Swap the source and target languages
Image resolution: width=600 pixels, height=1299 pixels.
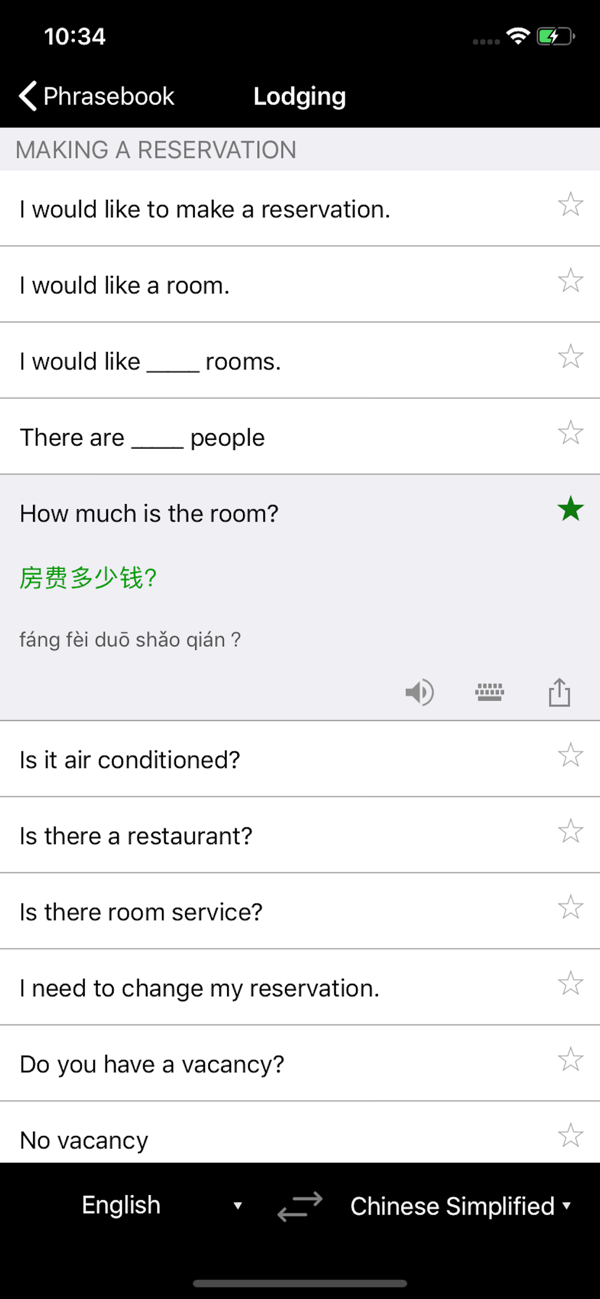pos(300,1206)
